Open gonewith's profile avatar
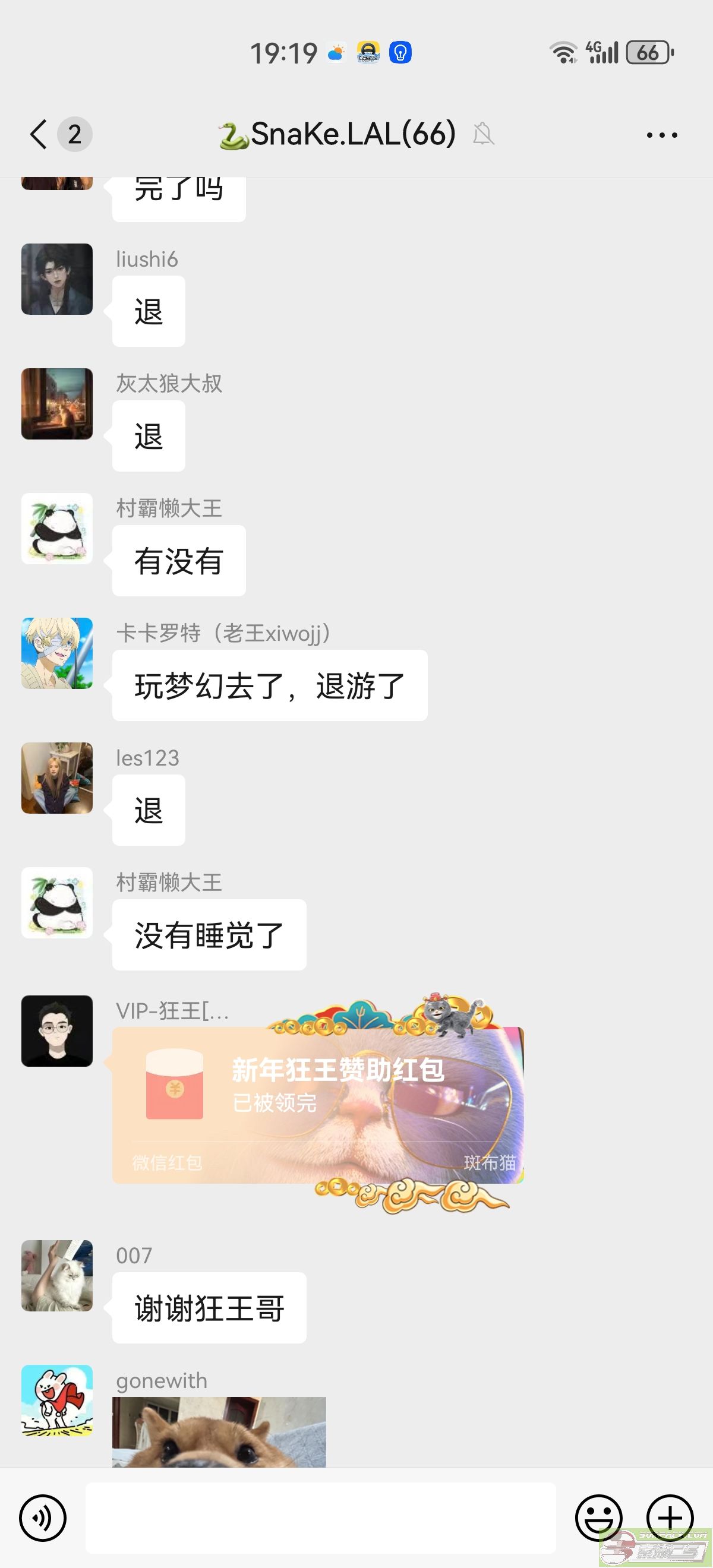 (57, 1400)
